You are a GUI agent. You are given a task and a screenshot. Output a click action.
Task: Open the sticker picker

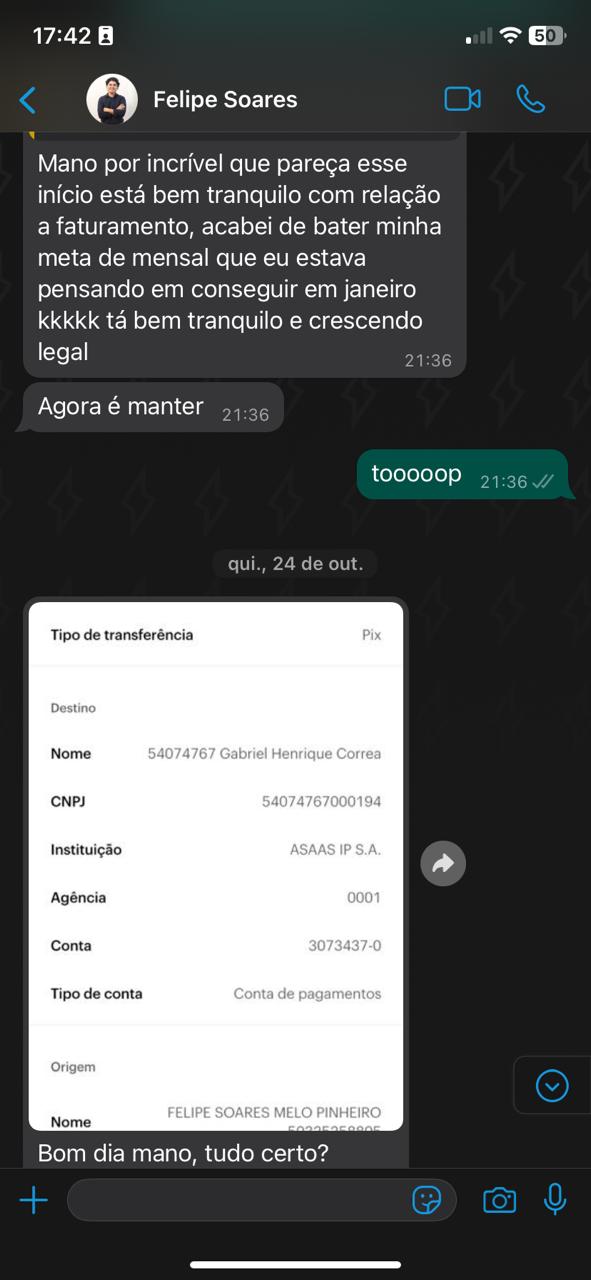[x=427, y=1200]
